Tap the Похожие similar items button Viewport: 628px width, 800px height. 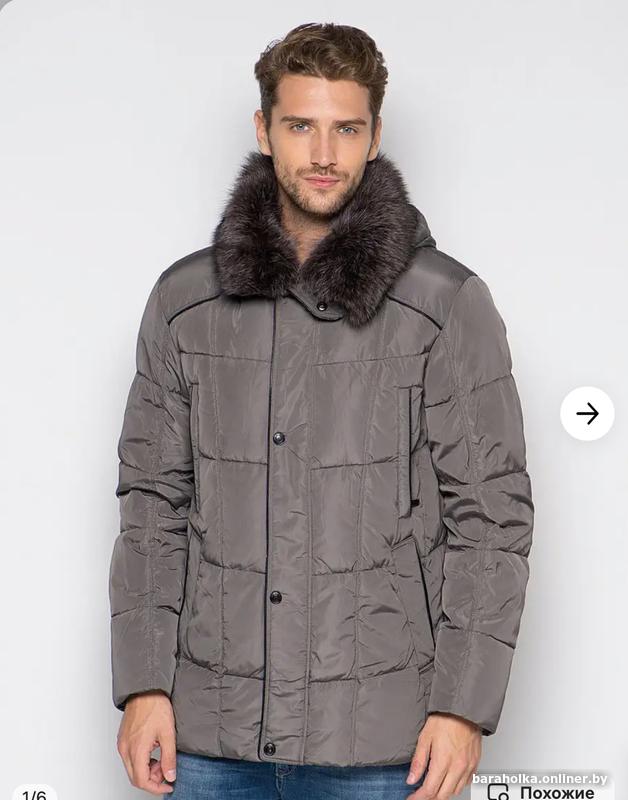pyautogui.click(x=545, y=792)
